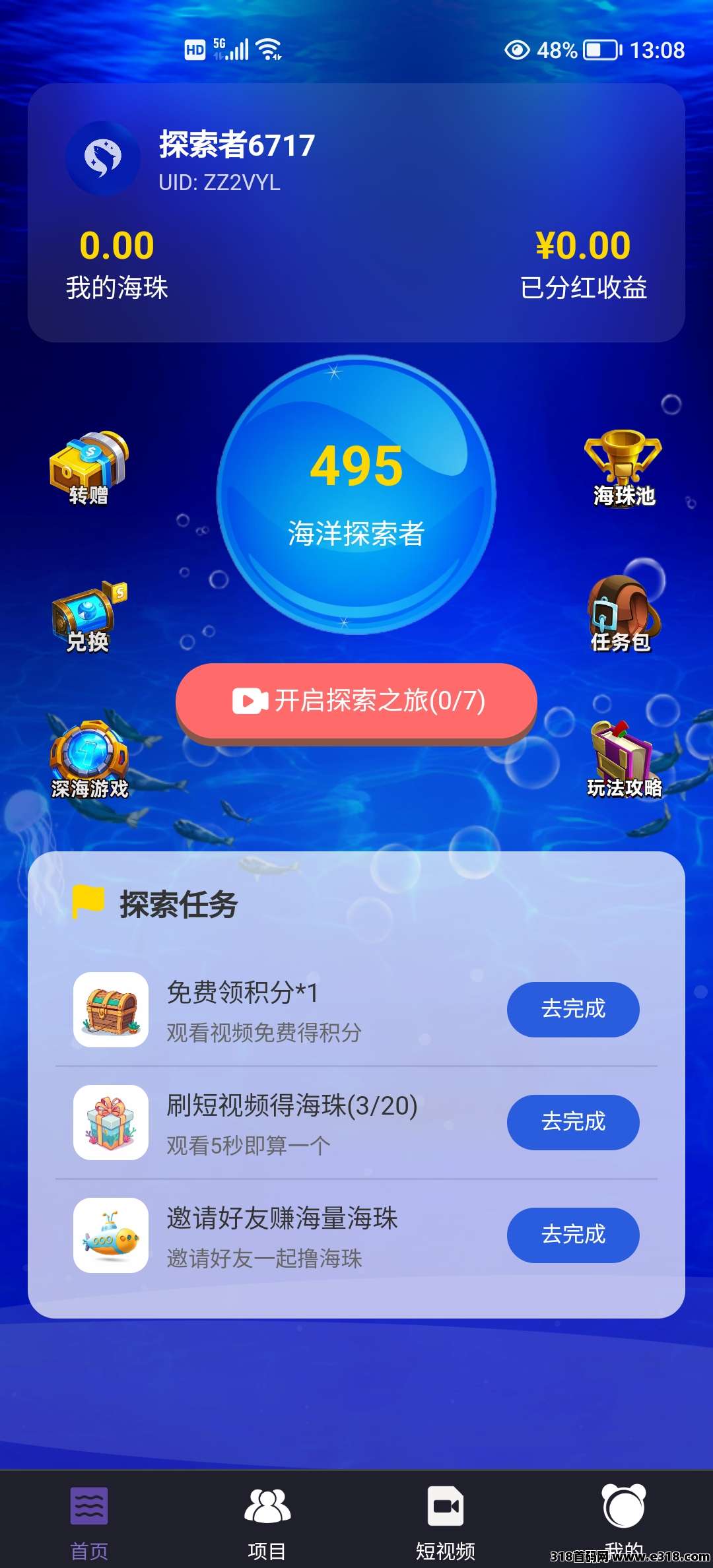The width and height of the screenshot is (713, 1568).
Task: View the 玩法攻略 gameplay guide
Action: (624, 759)
